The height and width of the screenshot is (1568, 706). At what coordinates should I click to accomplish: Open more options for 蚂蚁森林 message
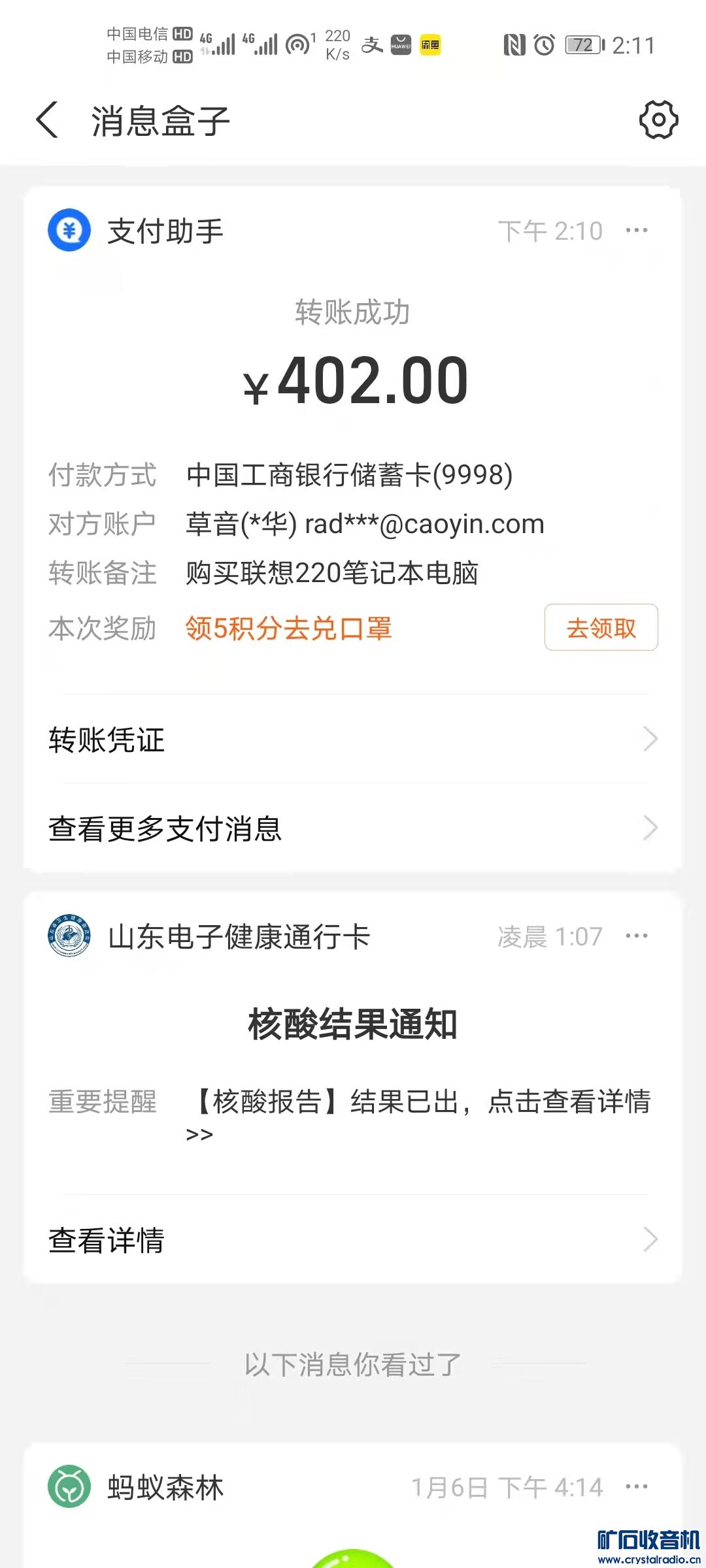click(x=636, y=1487)
